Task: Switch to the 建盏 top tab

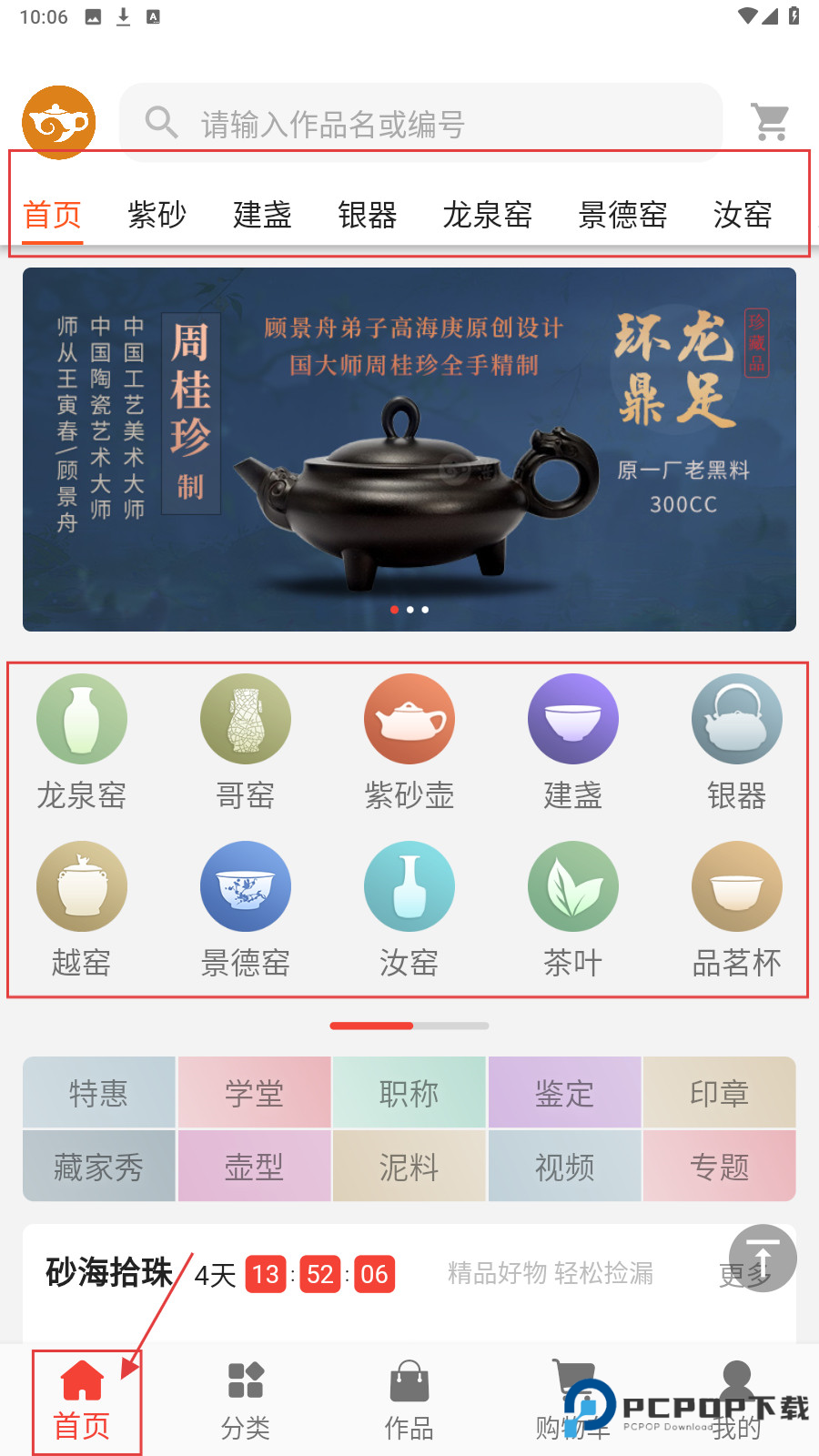Action: tap(262, 216)
